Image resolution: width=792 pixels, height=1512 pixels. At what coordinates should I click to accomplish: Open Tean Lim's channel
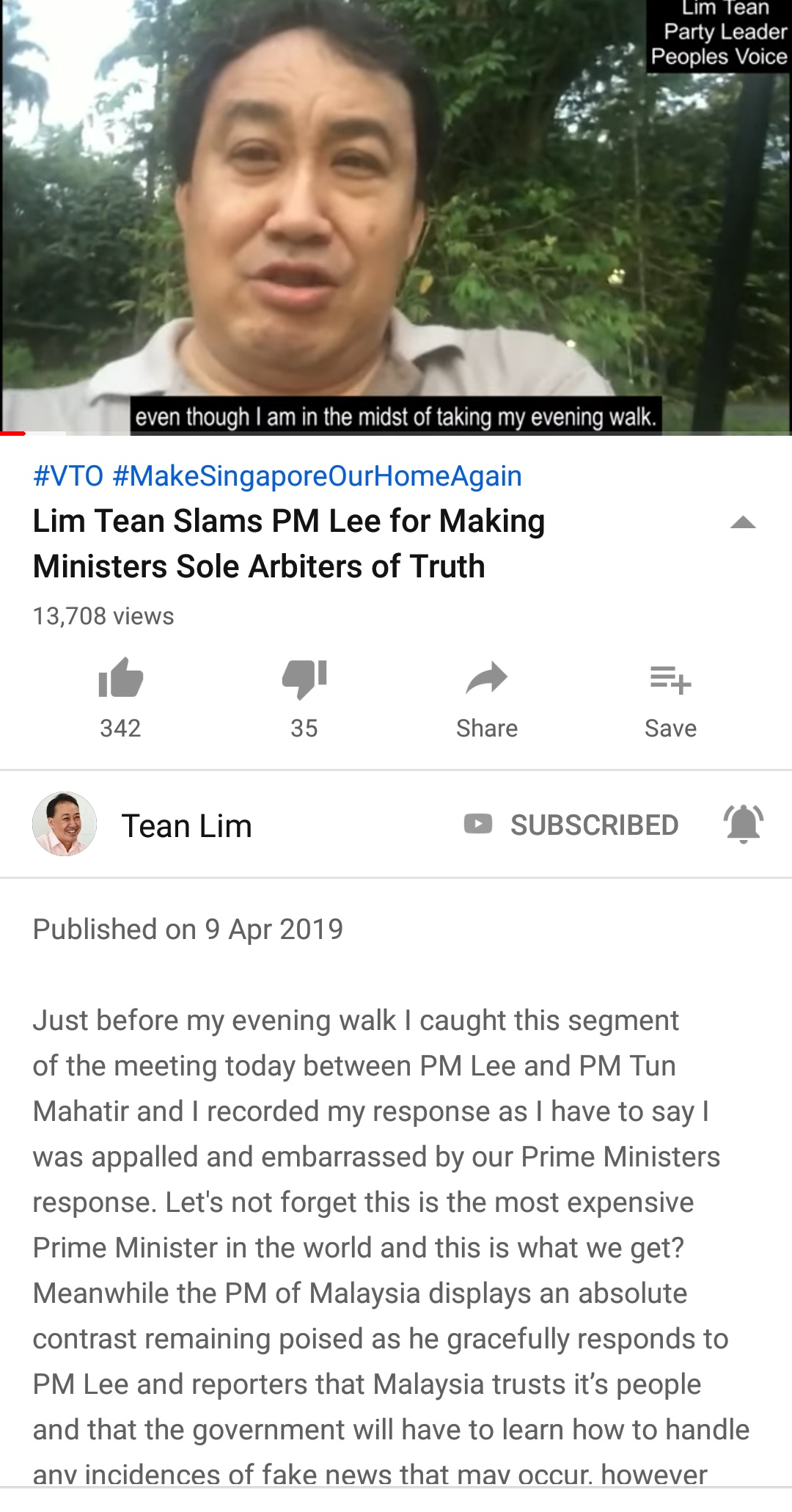tap(186, 826)
